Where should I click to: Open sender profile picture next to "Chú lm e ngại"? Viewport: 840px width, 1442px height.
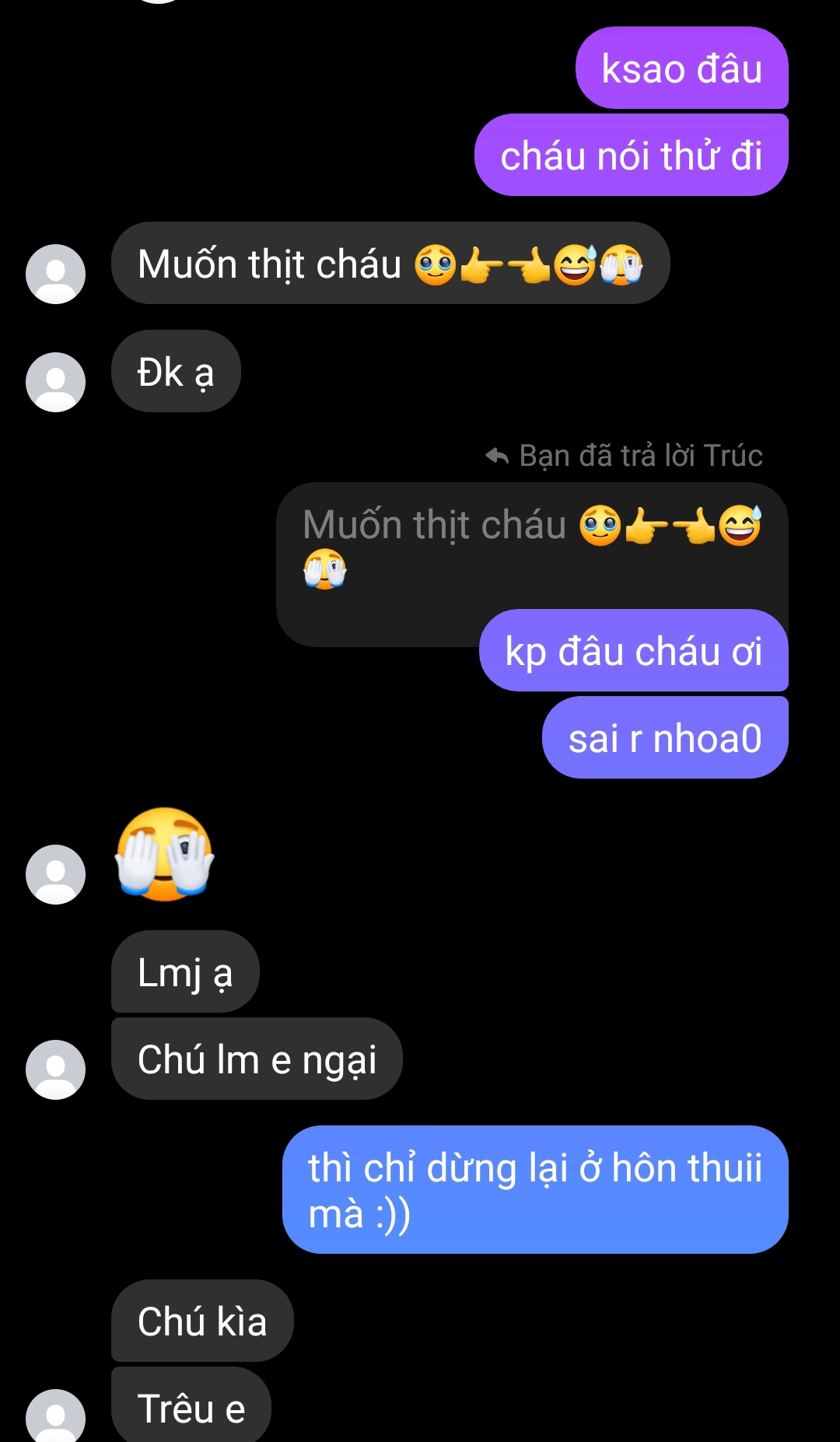pos(55,1069)
